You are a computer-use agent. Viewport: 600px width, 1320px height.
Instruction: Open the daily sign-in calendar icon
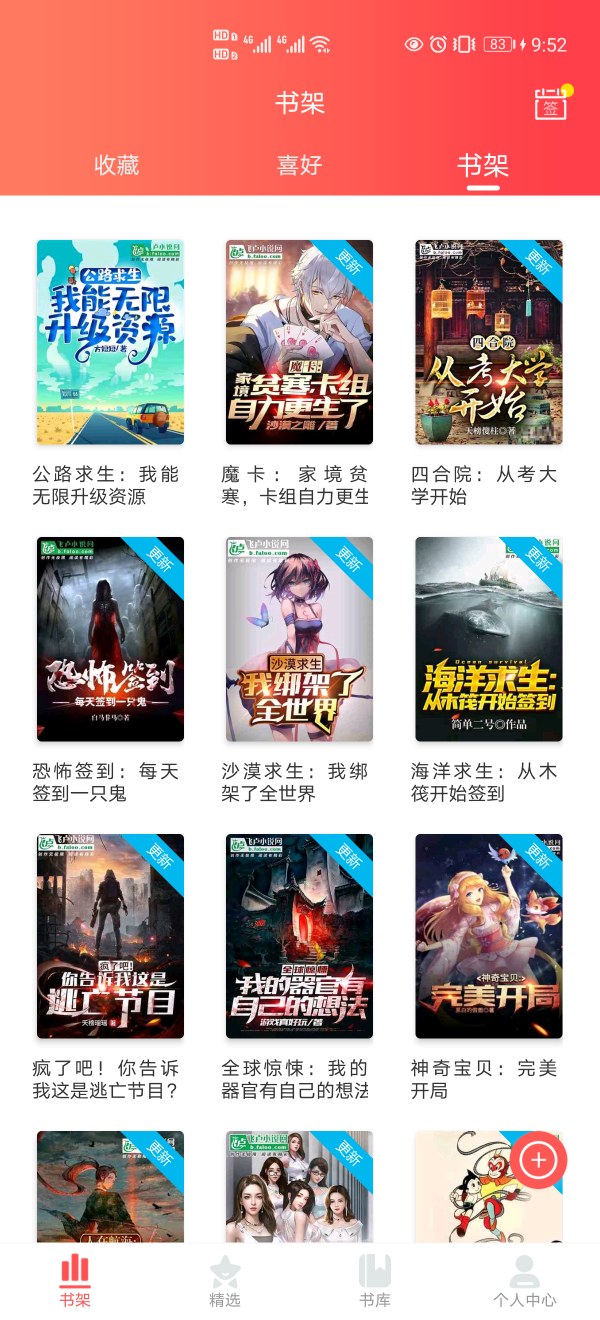click(x=551, y=104)
